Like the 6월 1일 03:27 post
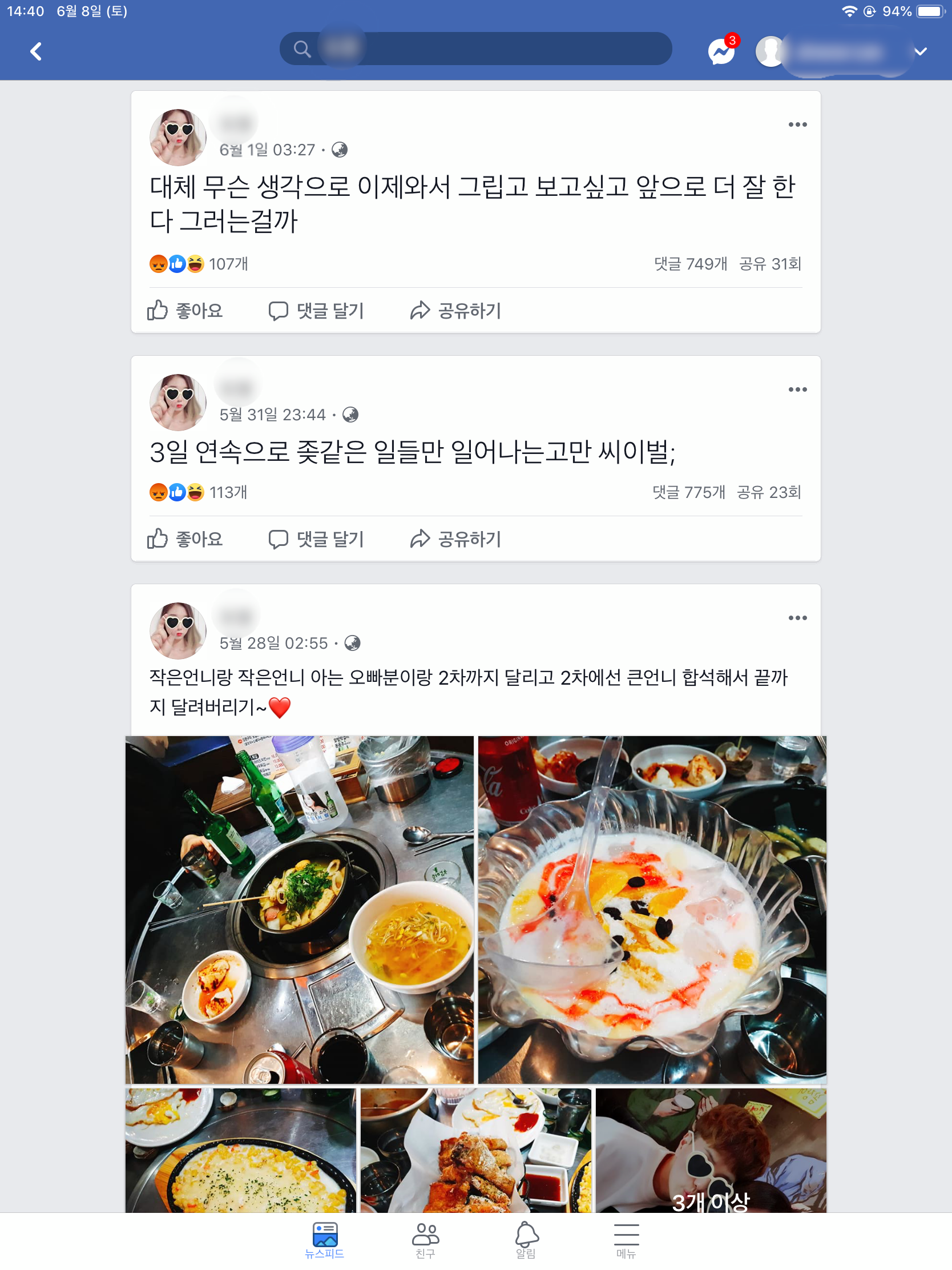Screen dimensions: 952x1270 tap(185, 311)
